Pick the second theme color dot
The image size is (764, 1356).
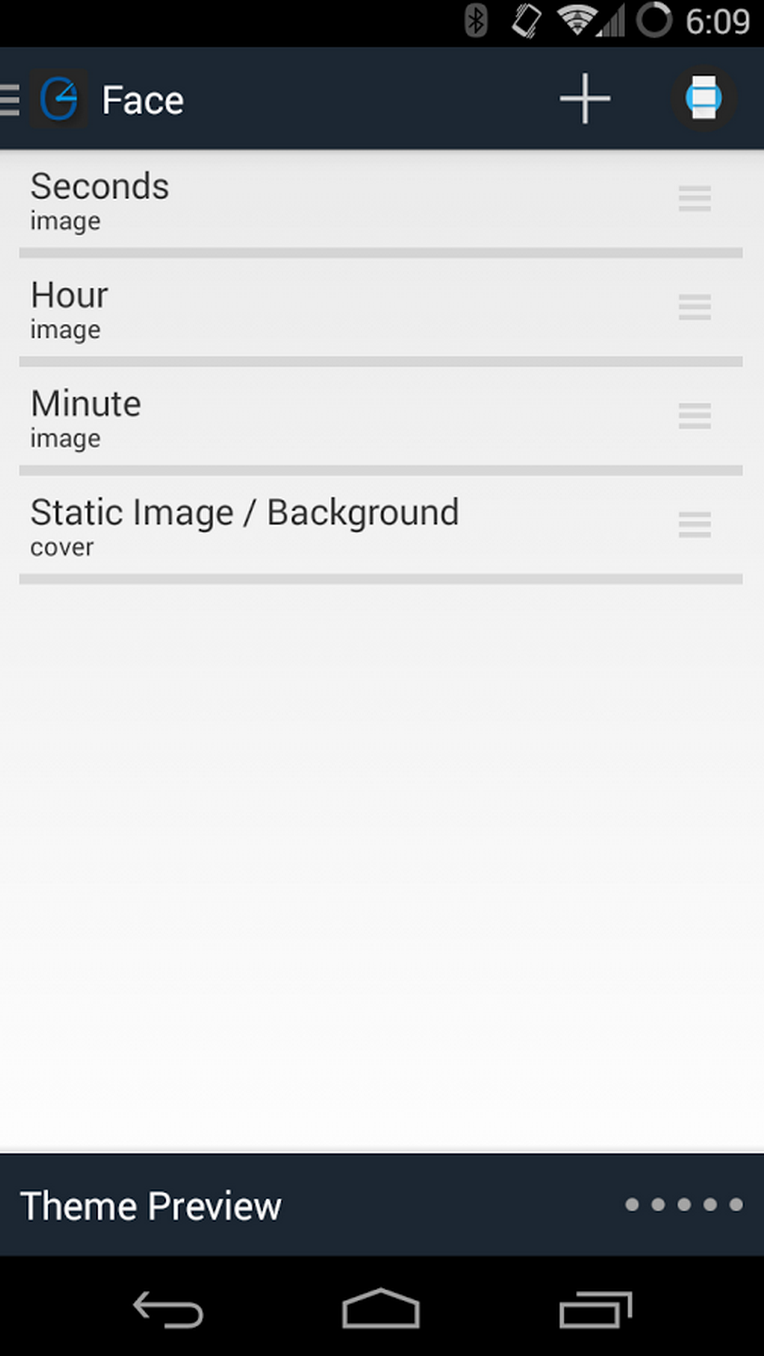click(x=659, y=1205)
